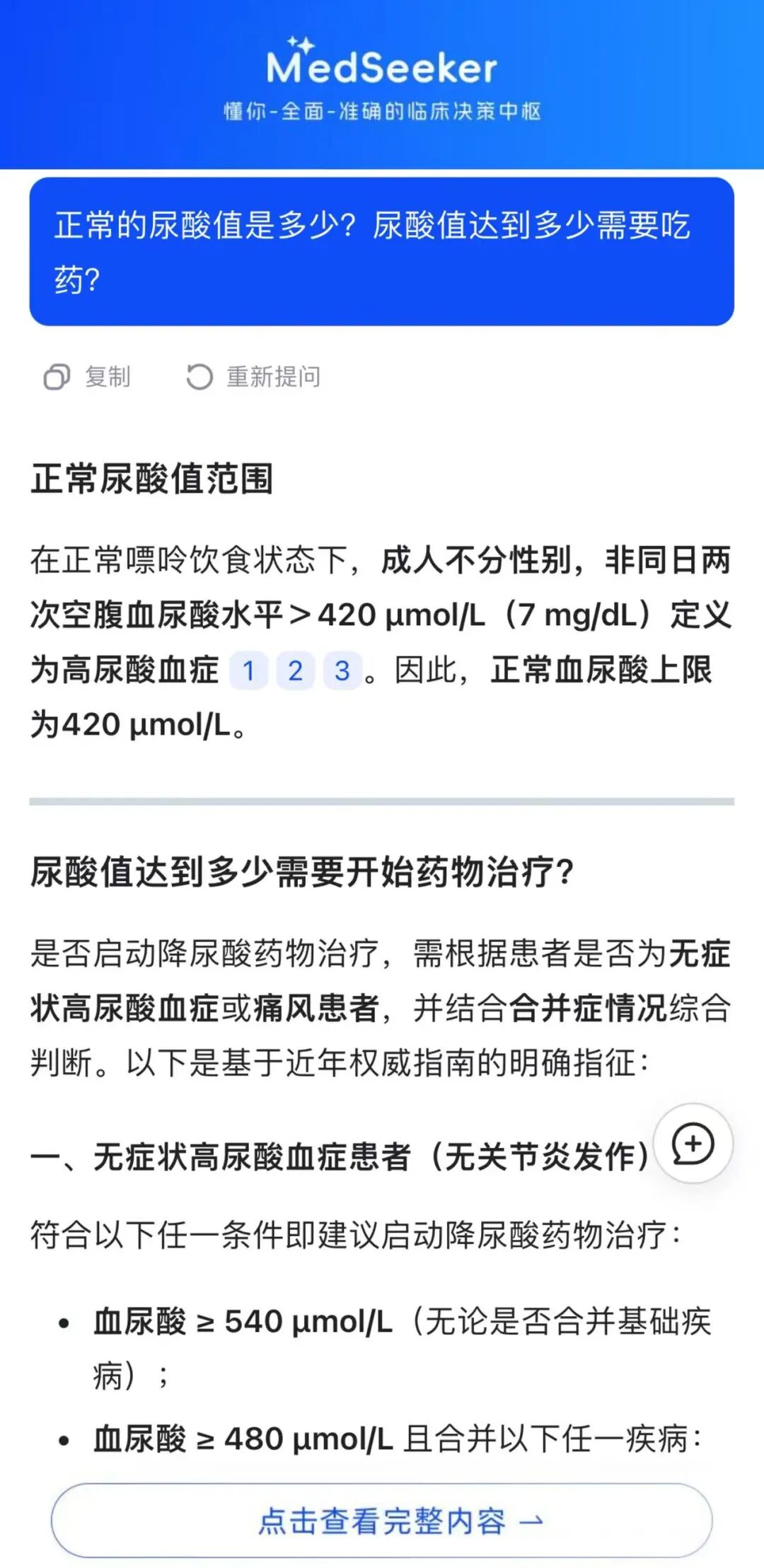Tap 点击查看完整内容 to view full content
This screenshot has height=1568, width=764.
click(381, 1521)
